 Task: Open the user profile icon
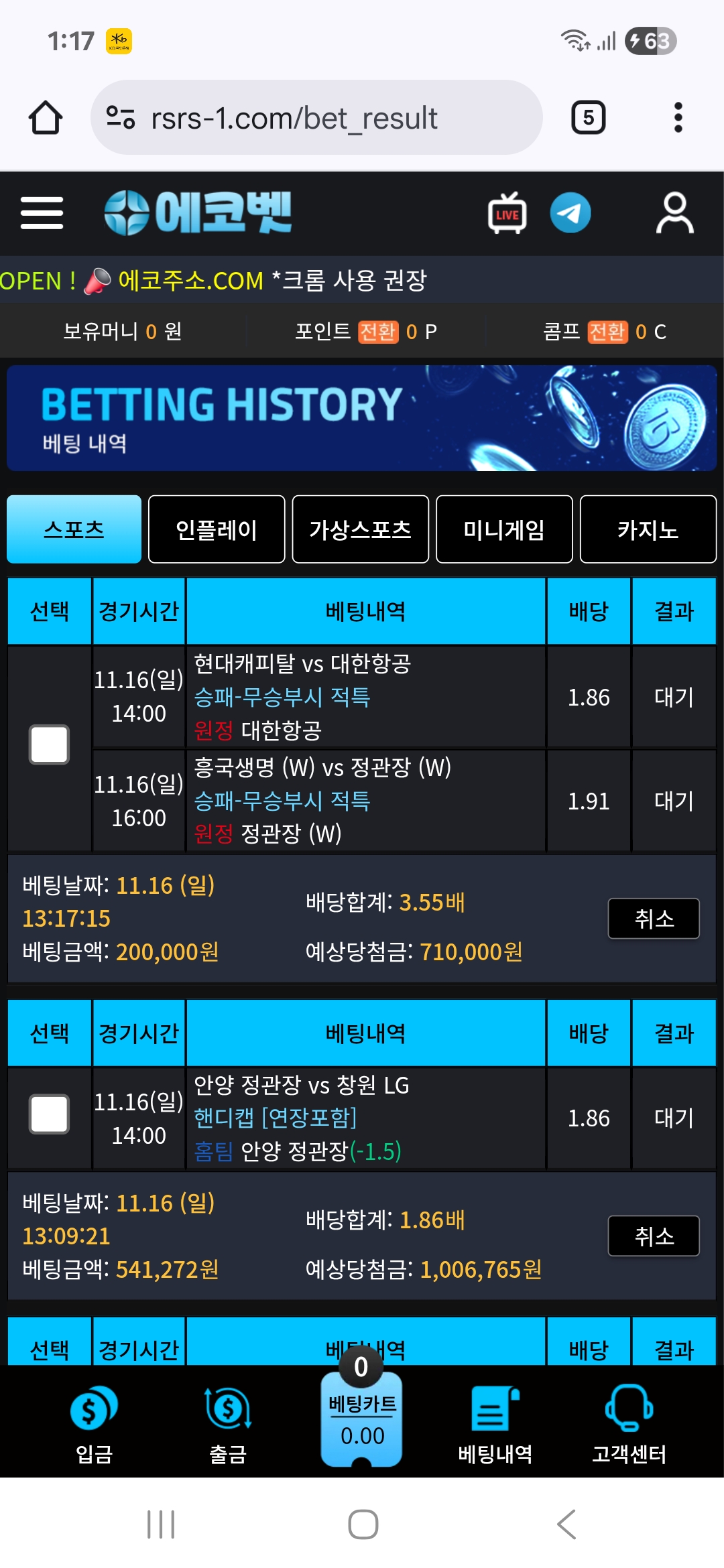tap(674, 213)
